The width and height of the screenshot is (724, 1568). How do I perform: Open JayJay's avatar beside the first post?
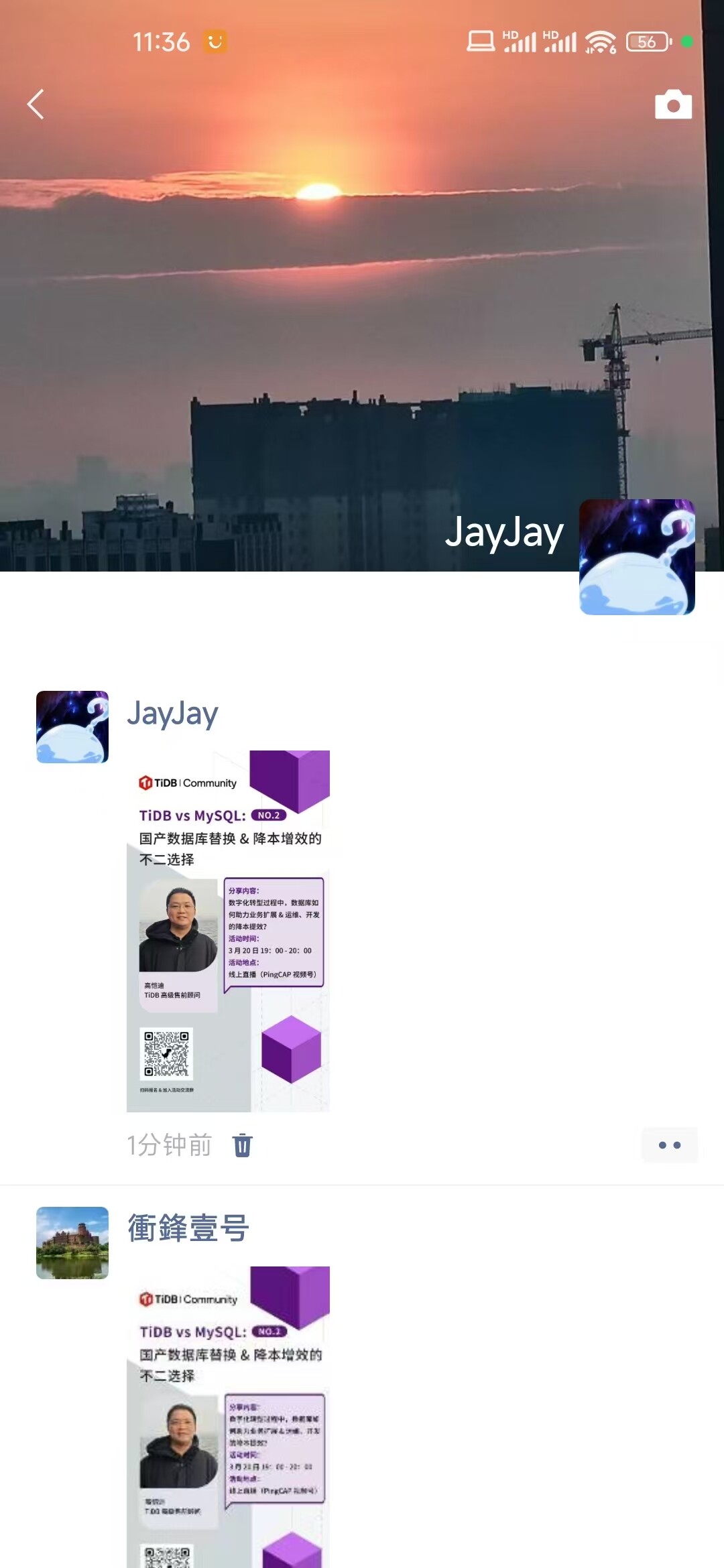[x=72, y=727]
